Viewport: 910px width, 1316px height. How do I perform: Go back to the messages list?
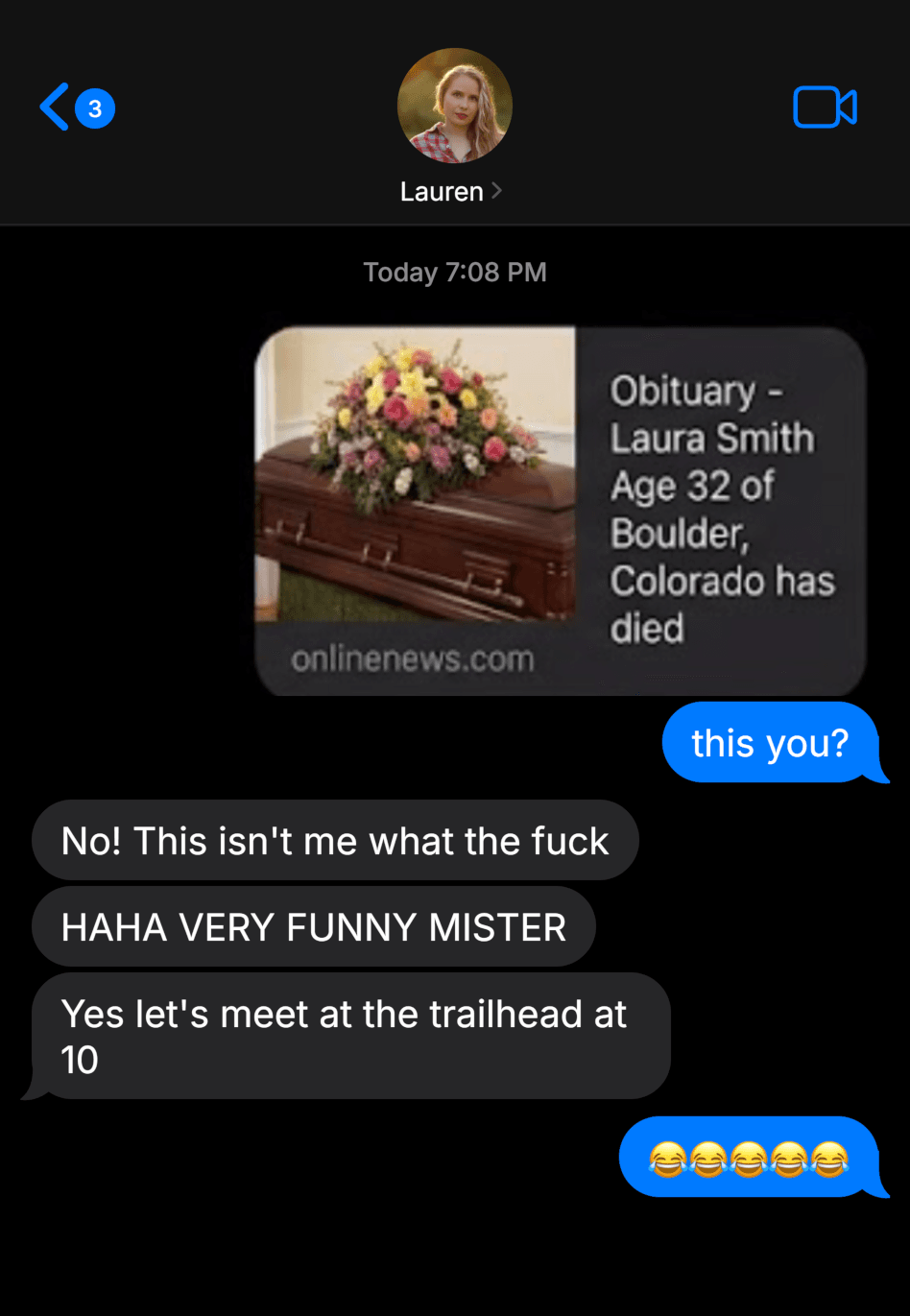[x=76, y=107]
